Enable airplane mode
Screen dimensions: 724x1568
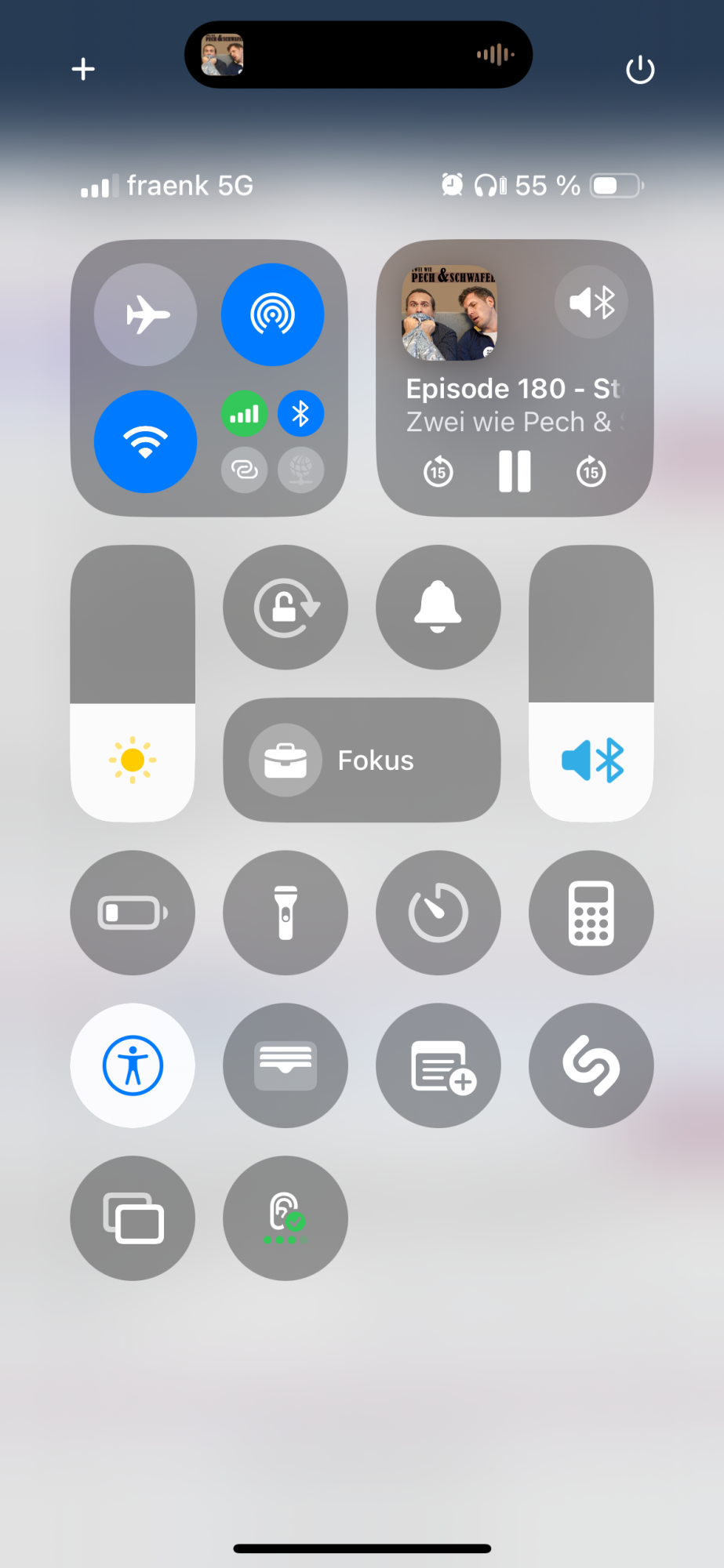146,314
